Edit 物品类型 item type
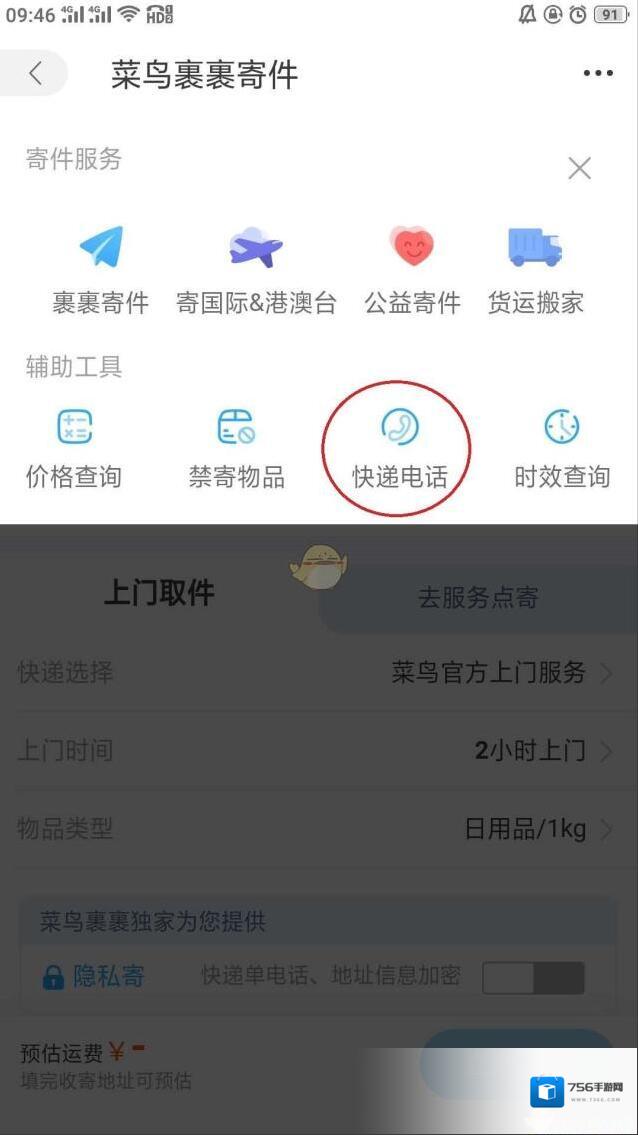 (x=318, y=829)
